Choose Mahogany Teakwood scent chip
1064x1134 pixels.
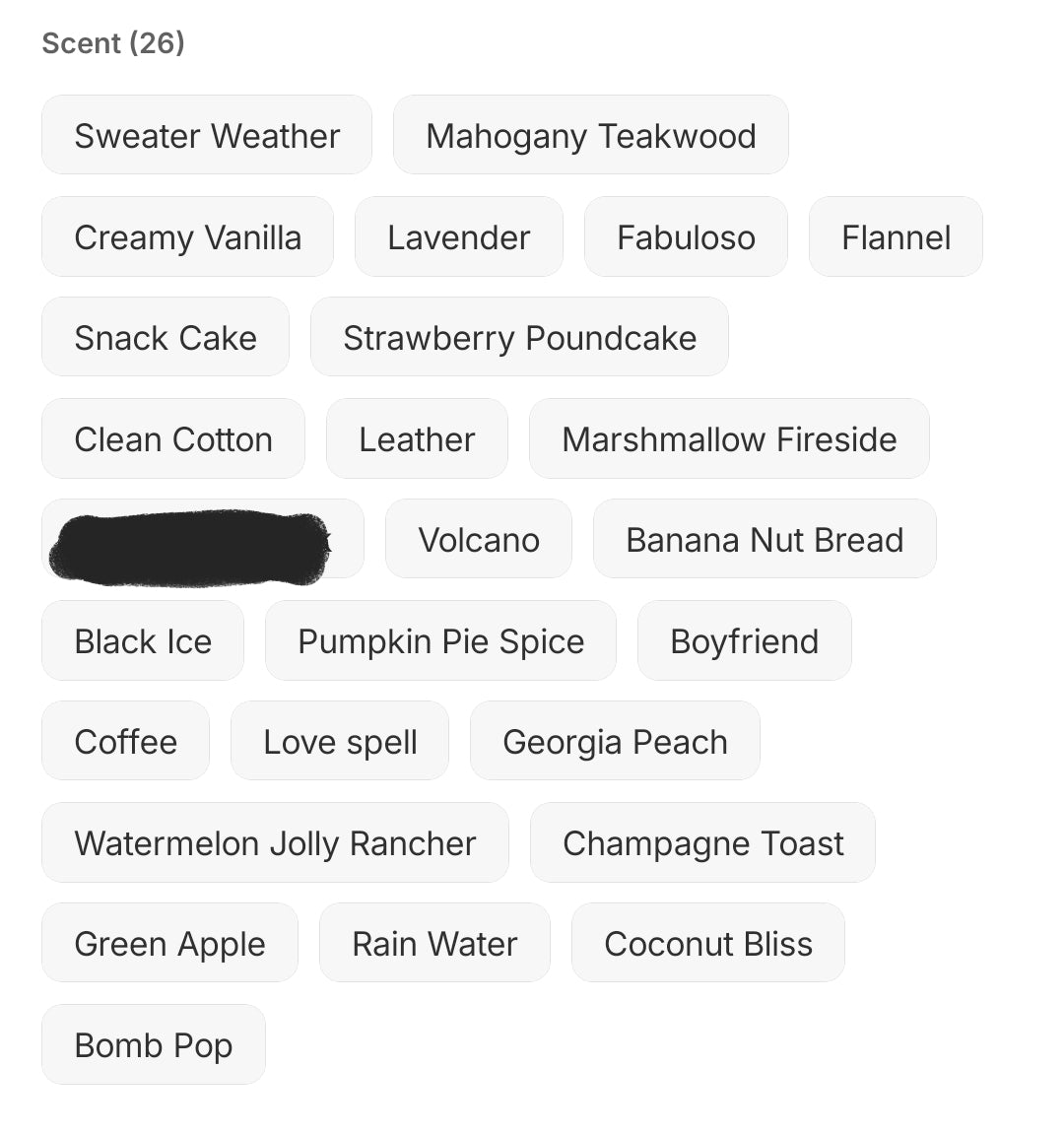pyautogui.click(x=590, y=135)
